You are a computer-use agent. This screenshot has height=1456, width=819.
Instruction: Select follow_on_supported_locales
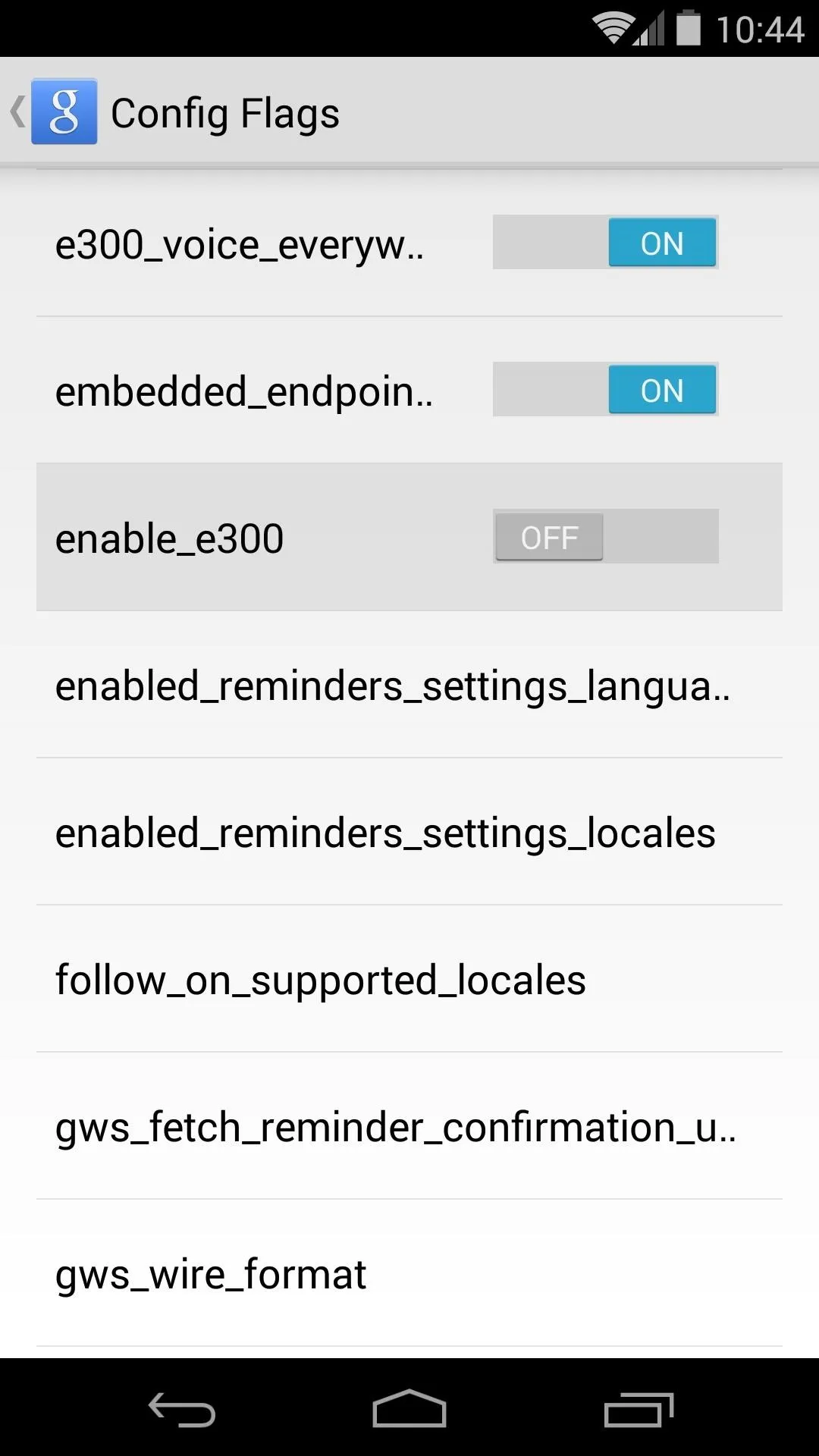click(409, 979)
